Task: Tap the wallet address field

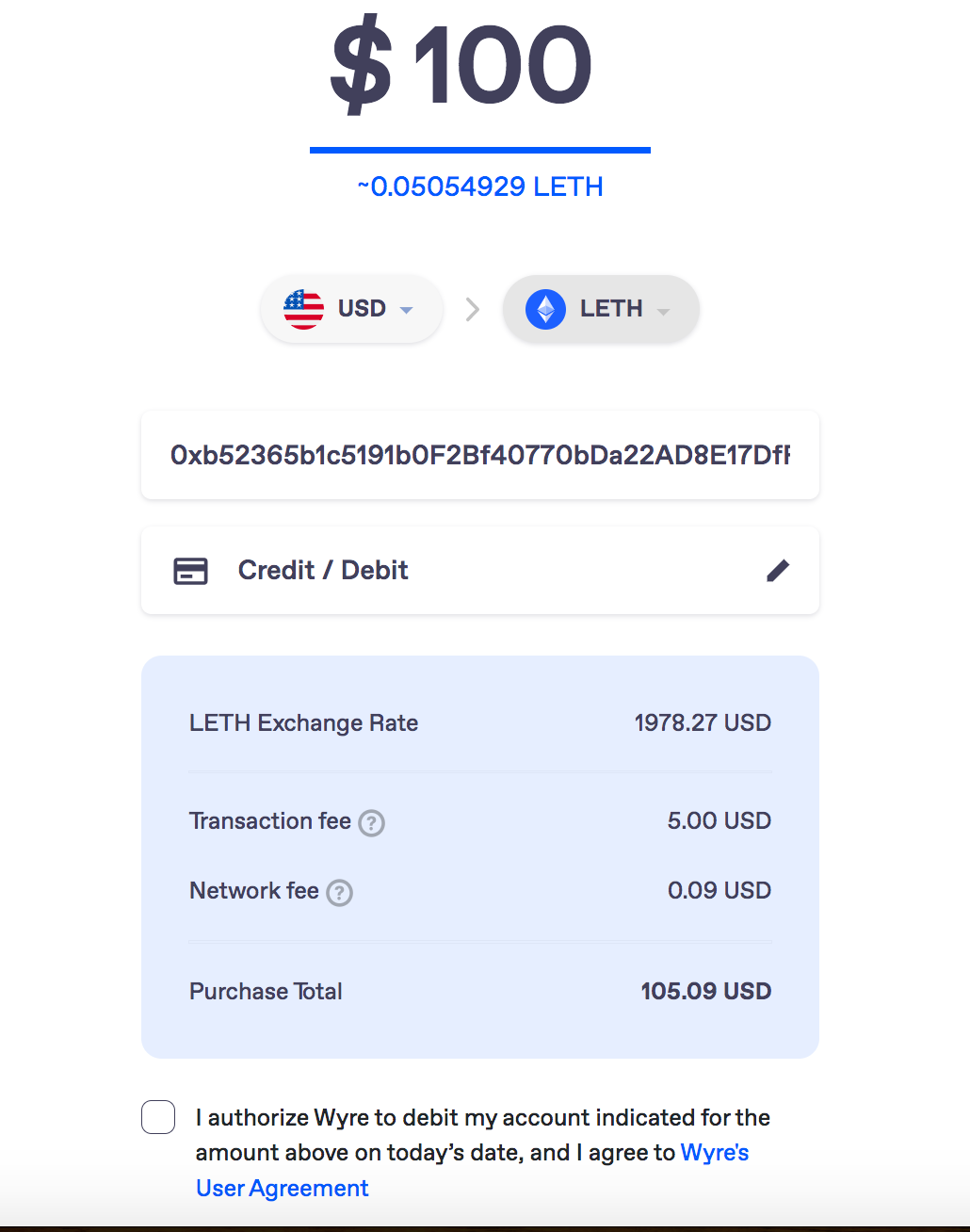Action: [479, 456]
